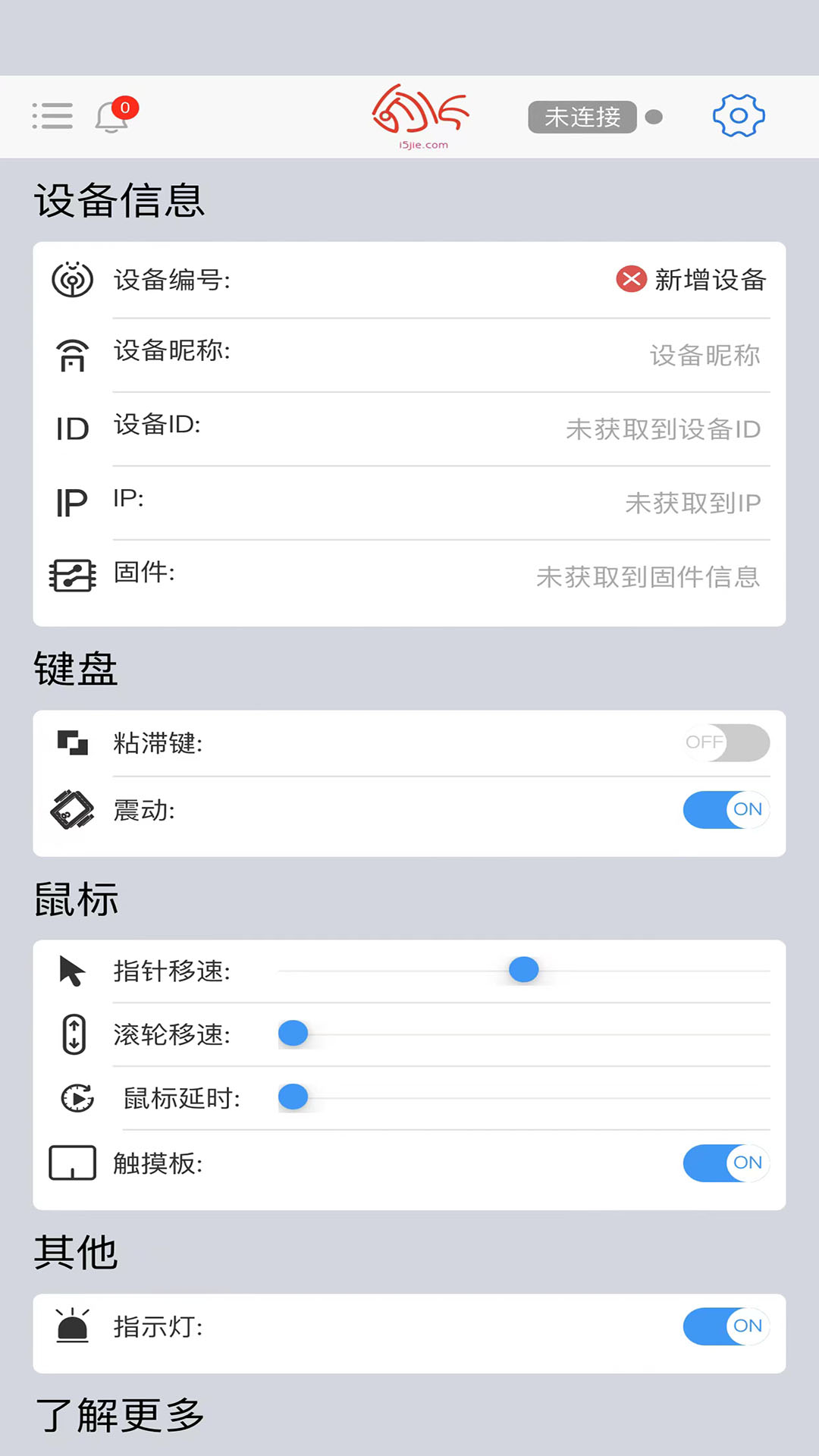Click the 设备昵称 input field
Viewport: 819px width, 1456px height.
pyautogui.click(x=705, y=353)
